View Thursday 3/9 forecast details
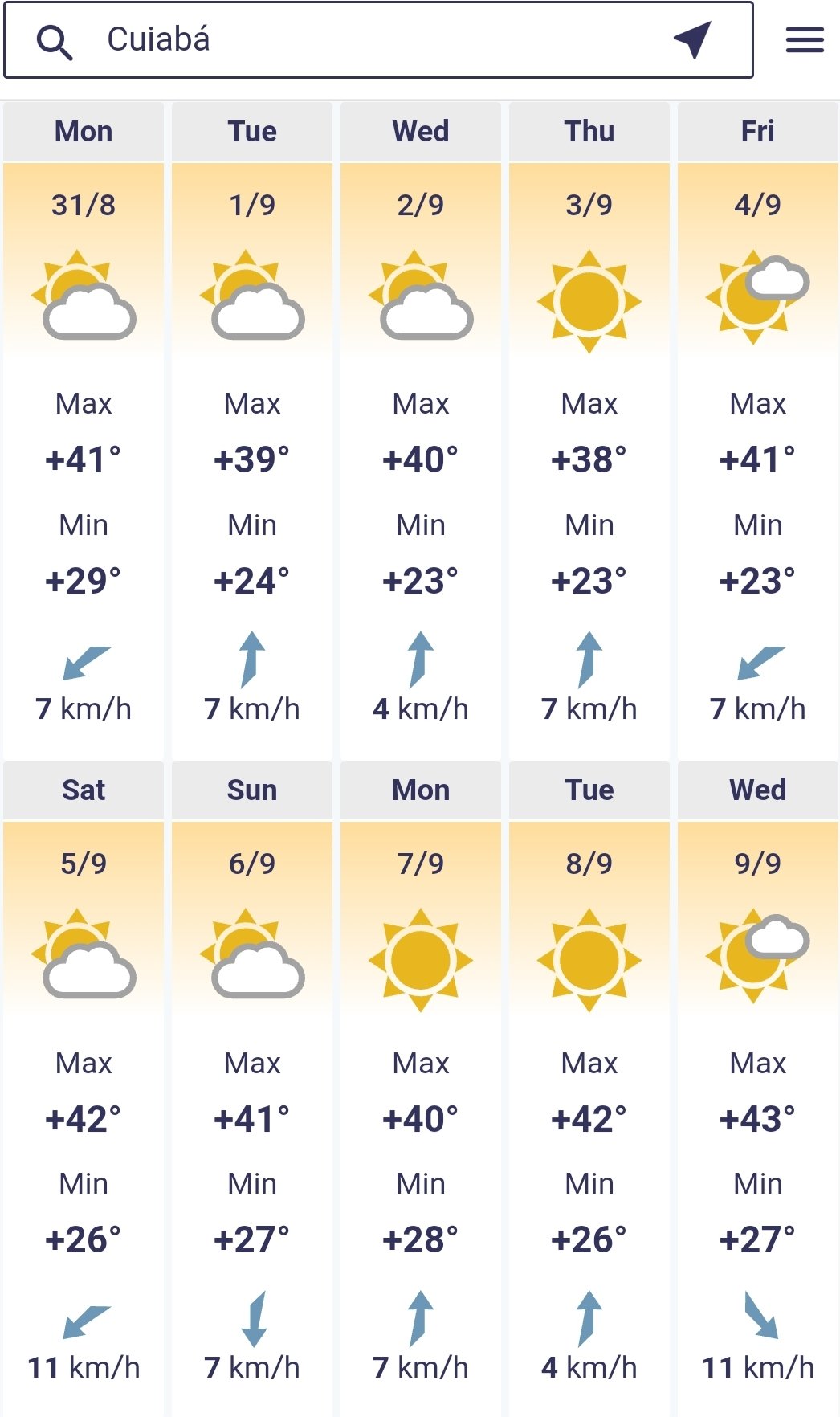 coord(589,429)
